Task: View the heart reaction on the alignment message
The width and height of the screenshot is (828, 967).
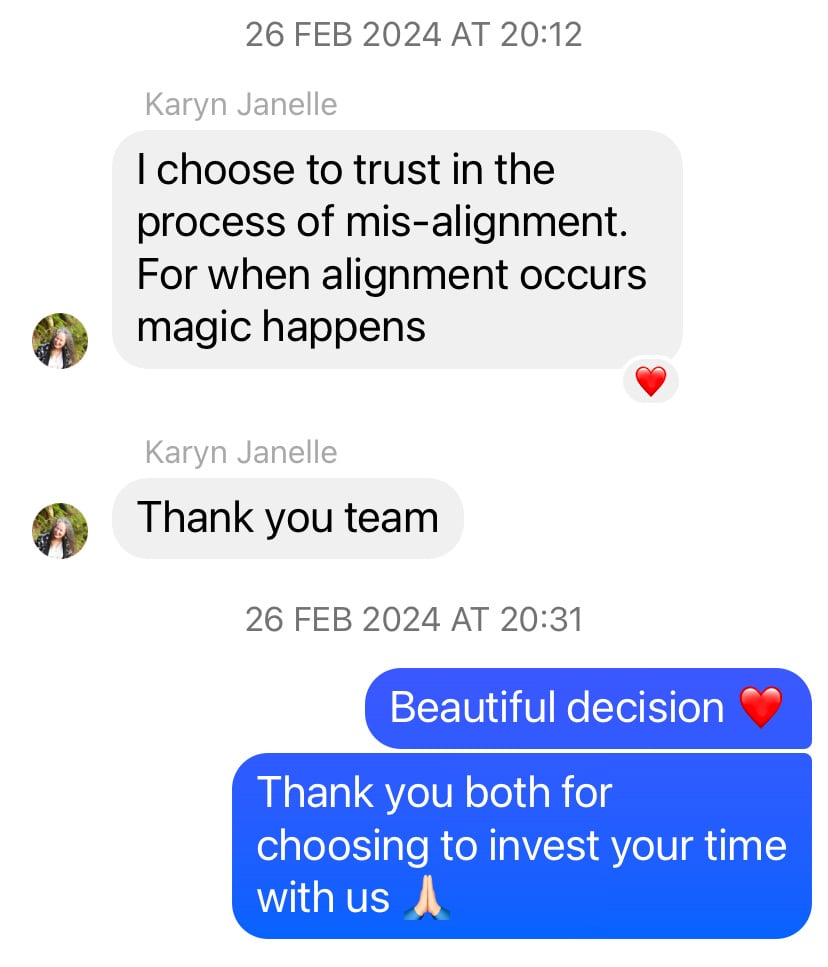Action: tap(650, 381)
